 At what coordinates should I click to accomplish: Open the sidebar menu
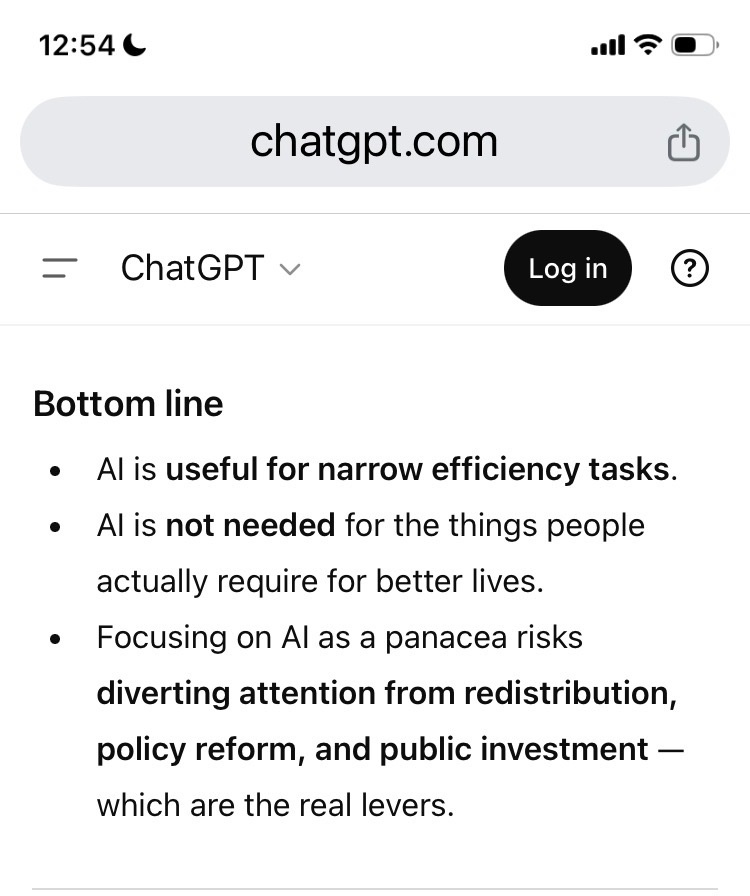pyautogui.click(x=60, y=268)
